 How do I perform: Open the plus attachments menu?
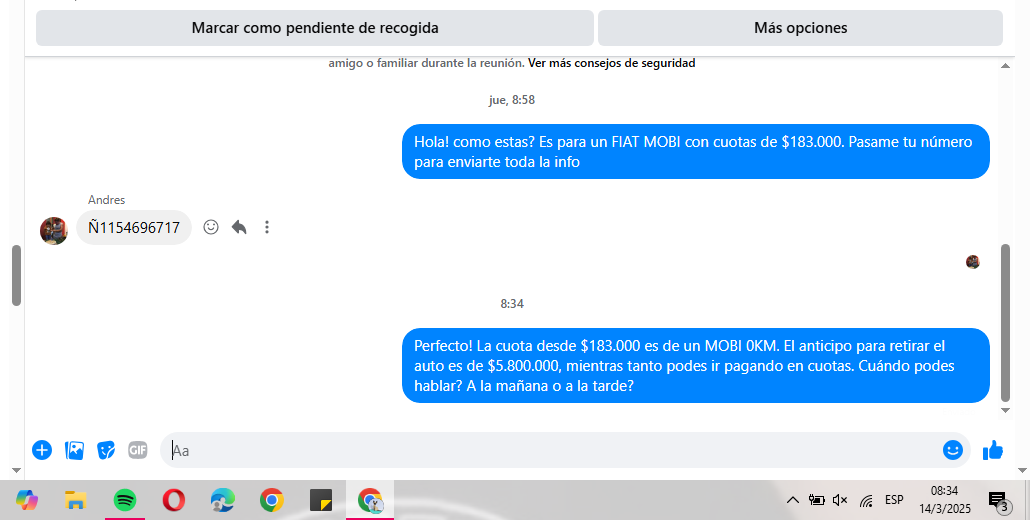[42, 450]
